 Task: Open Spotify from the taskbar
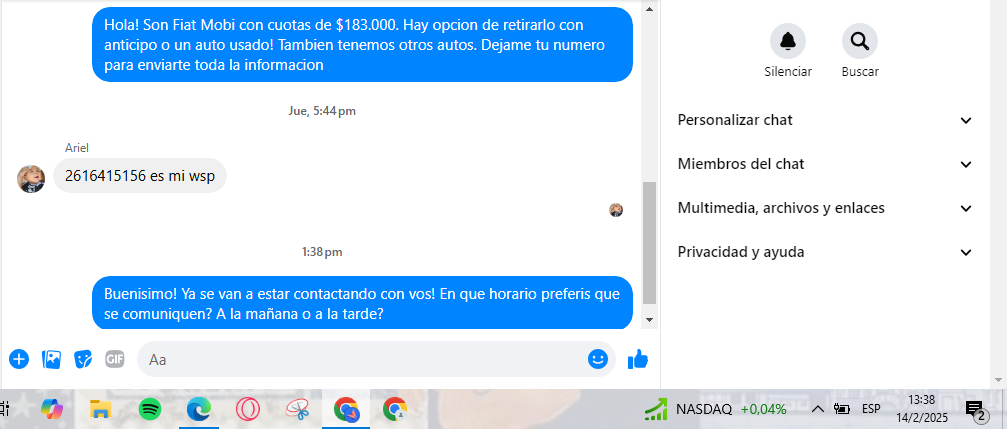pyautogui.click(x=150, y=408)
